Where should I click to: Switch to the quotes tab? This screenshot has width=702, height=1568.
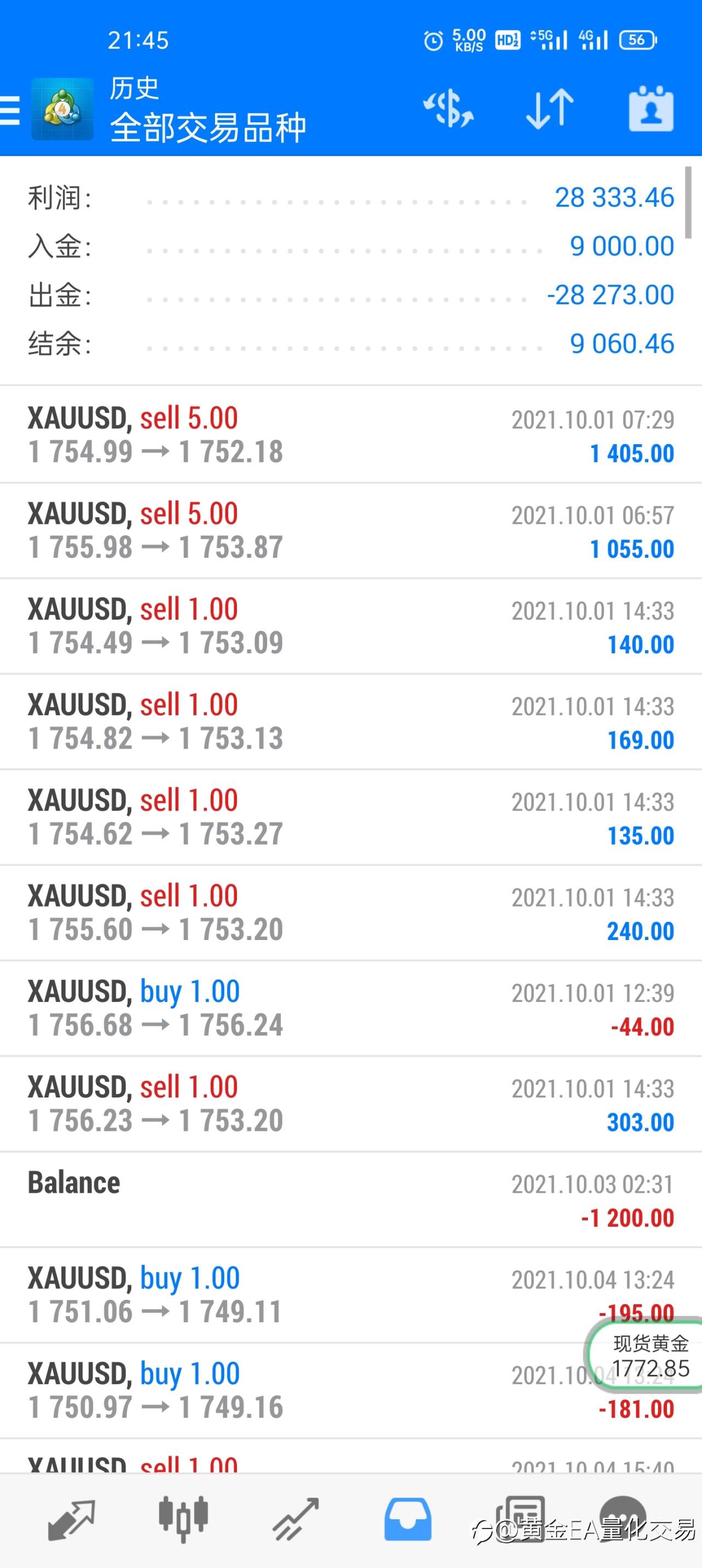(71, 1519)
